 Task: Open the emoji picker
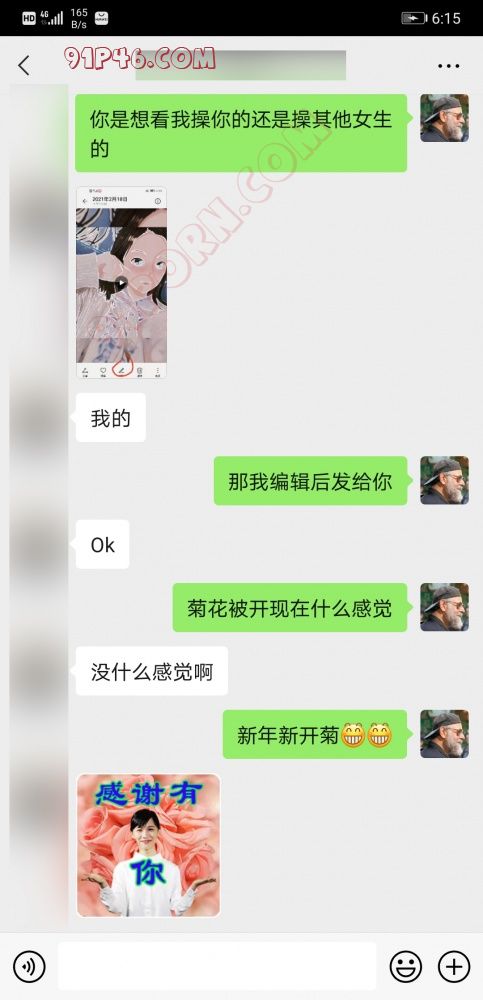(x=406, y=966)
